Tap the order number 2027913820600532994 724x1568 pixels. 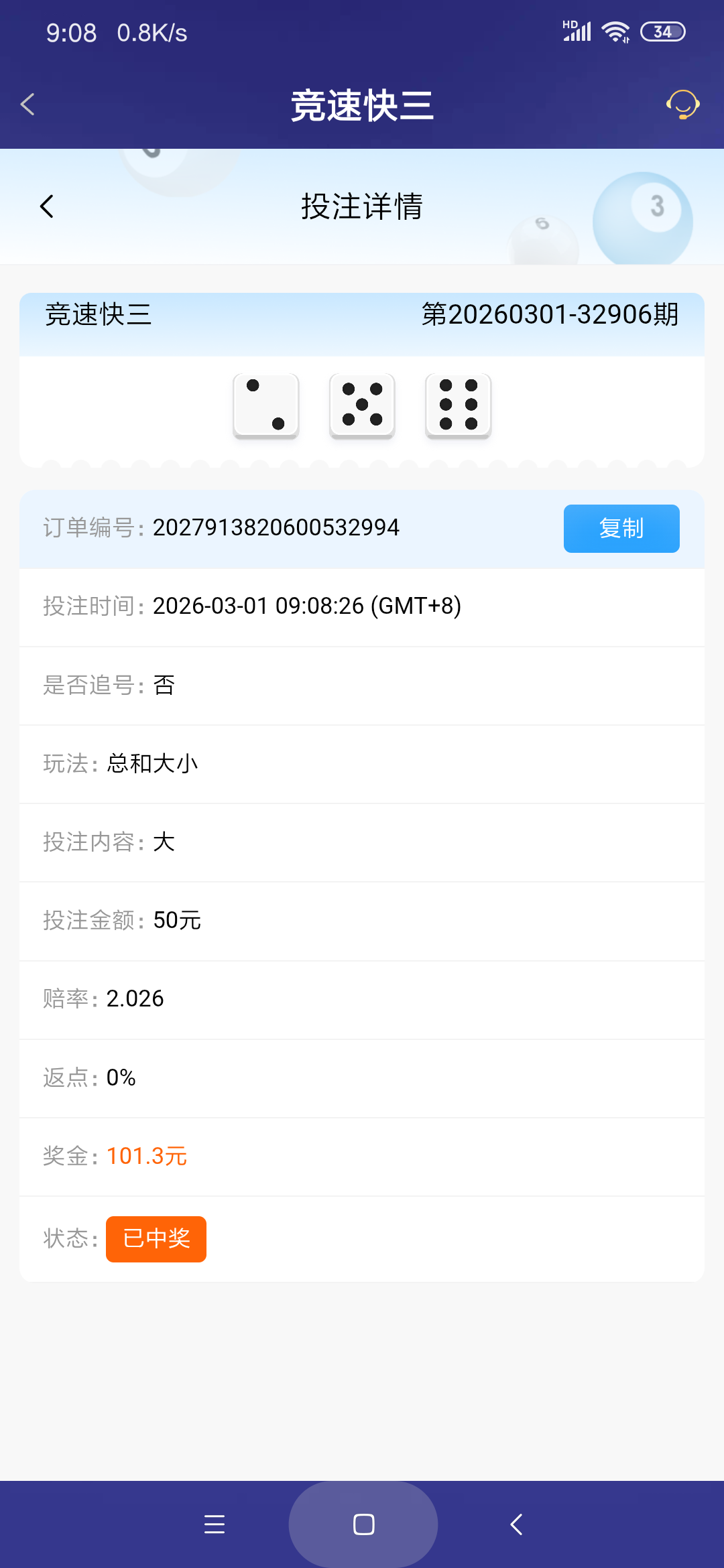point(276,528)
